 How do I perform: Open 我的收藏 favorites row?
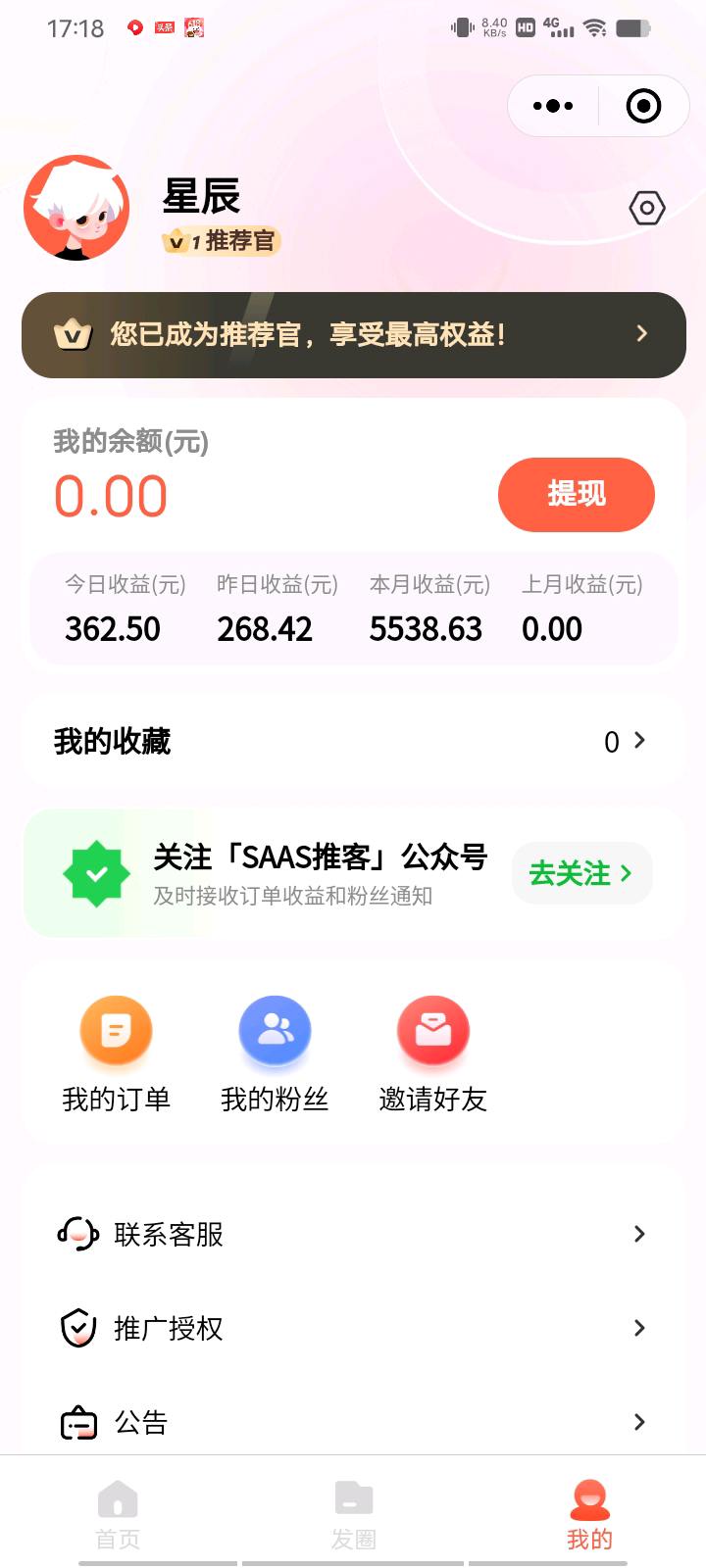coord(353,742)
